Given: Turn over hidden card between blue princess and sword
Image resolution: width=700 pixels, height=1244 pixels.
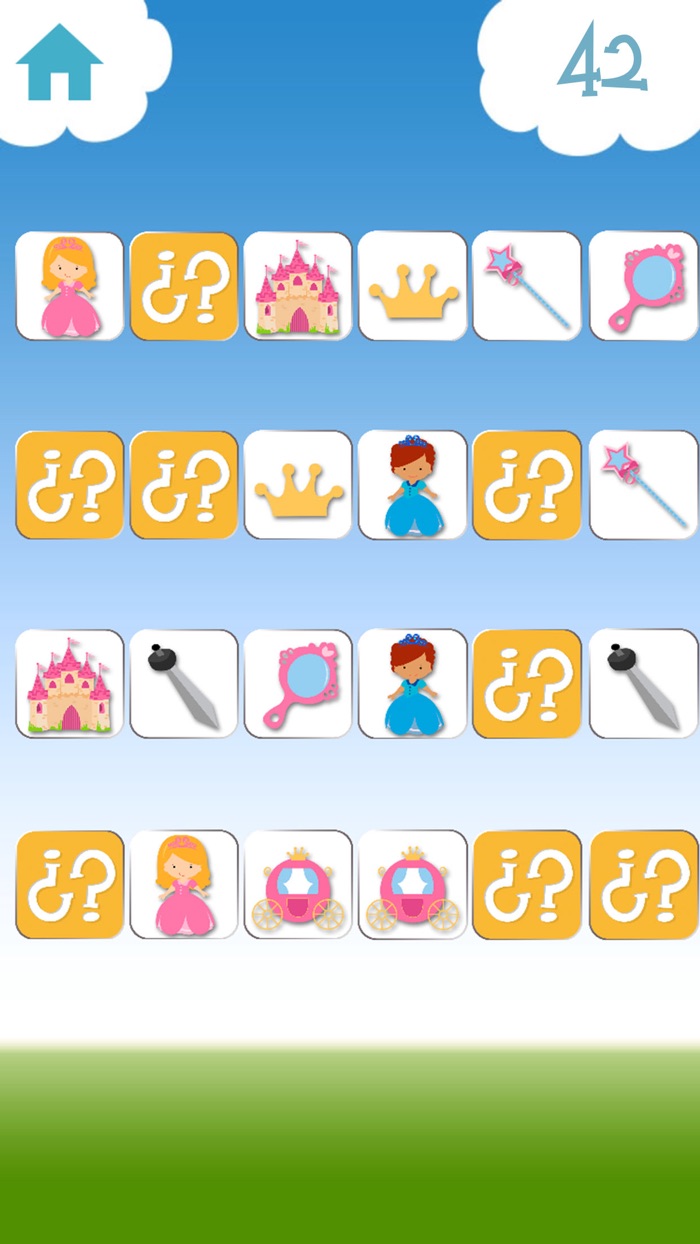Looking at the screenshot, I should point(527,684).
